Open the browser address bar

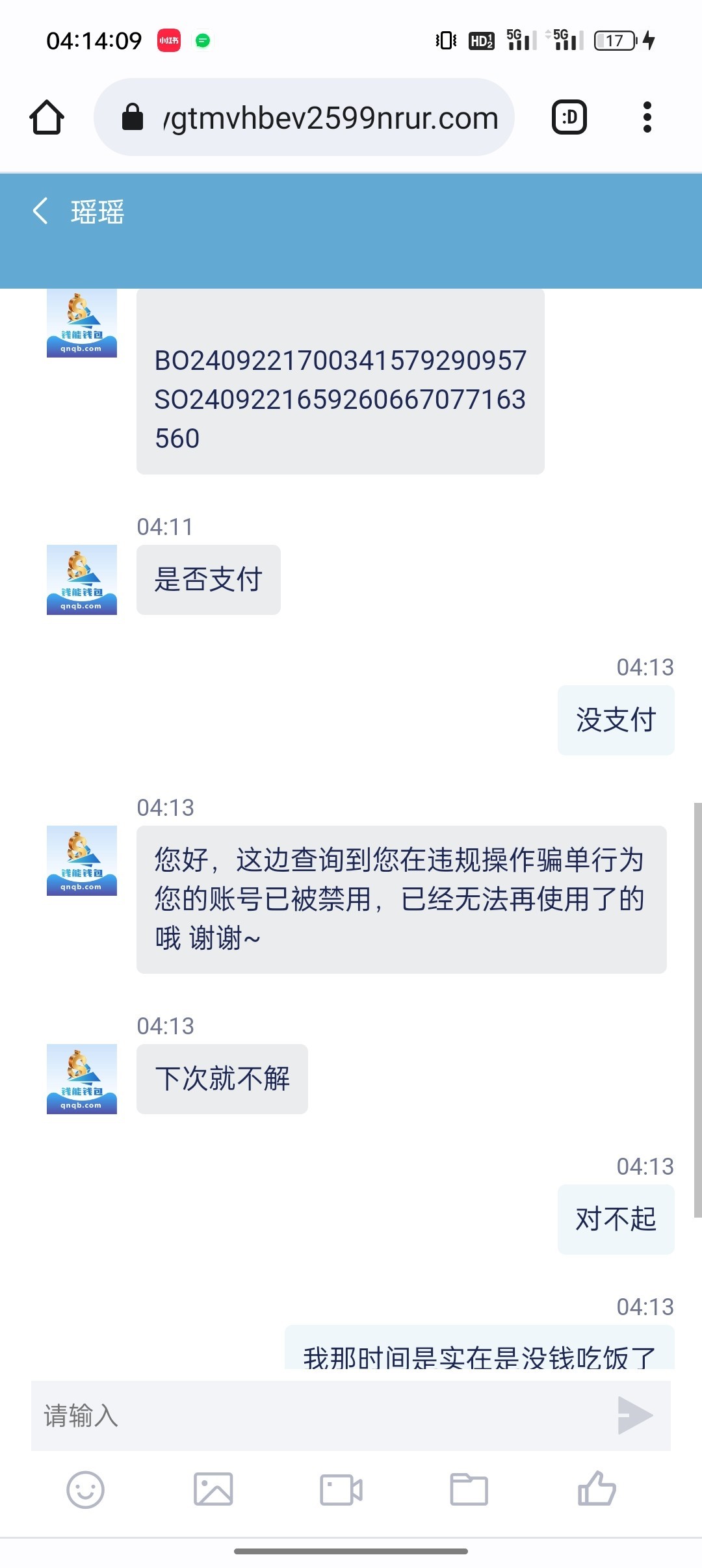(x=304, y=118)
